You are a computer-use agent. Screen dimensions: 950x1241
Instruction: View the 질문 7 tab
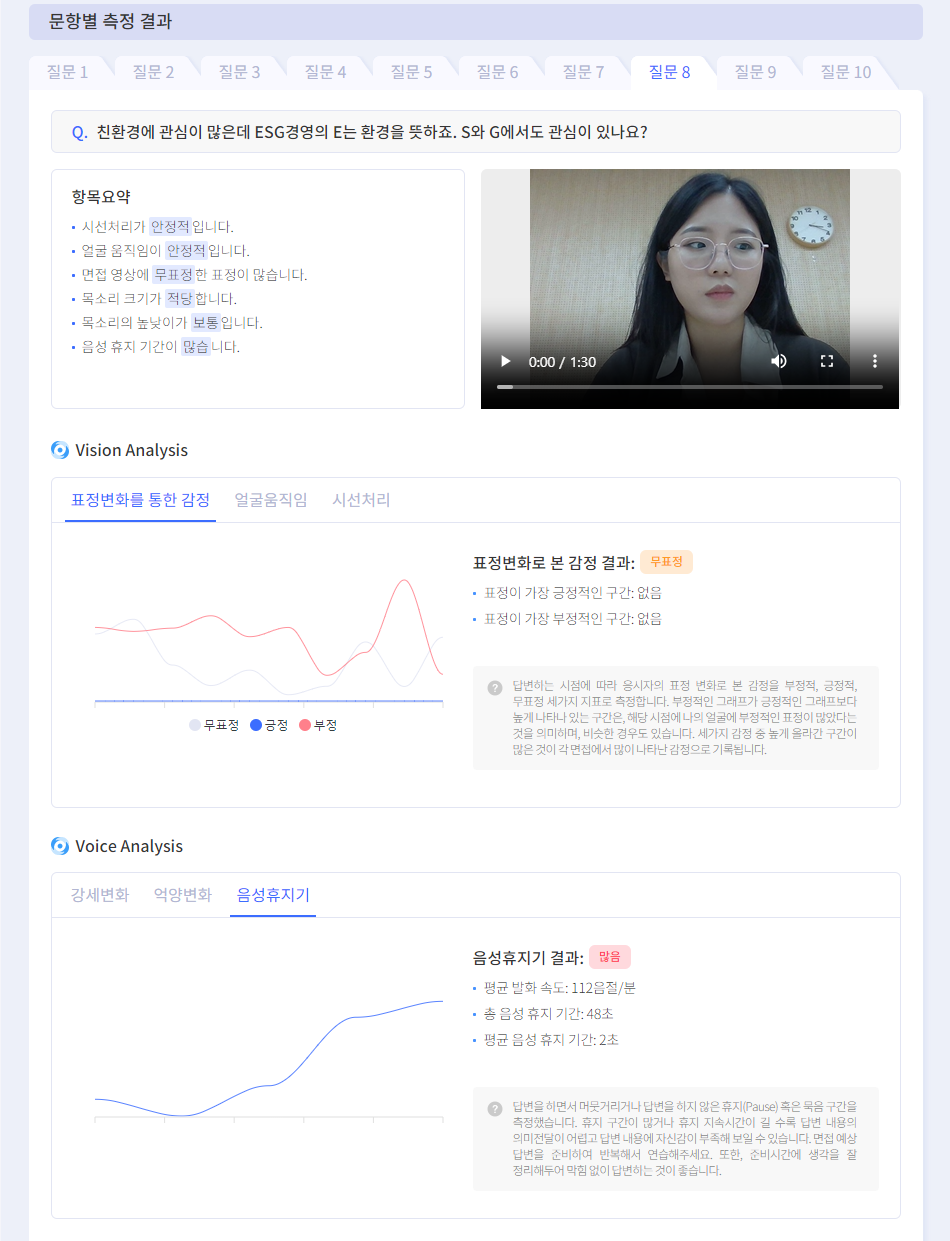click(x=584, y=72)
